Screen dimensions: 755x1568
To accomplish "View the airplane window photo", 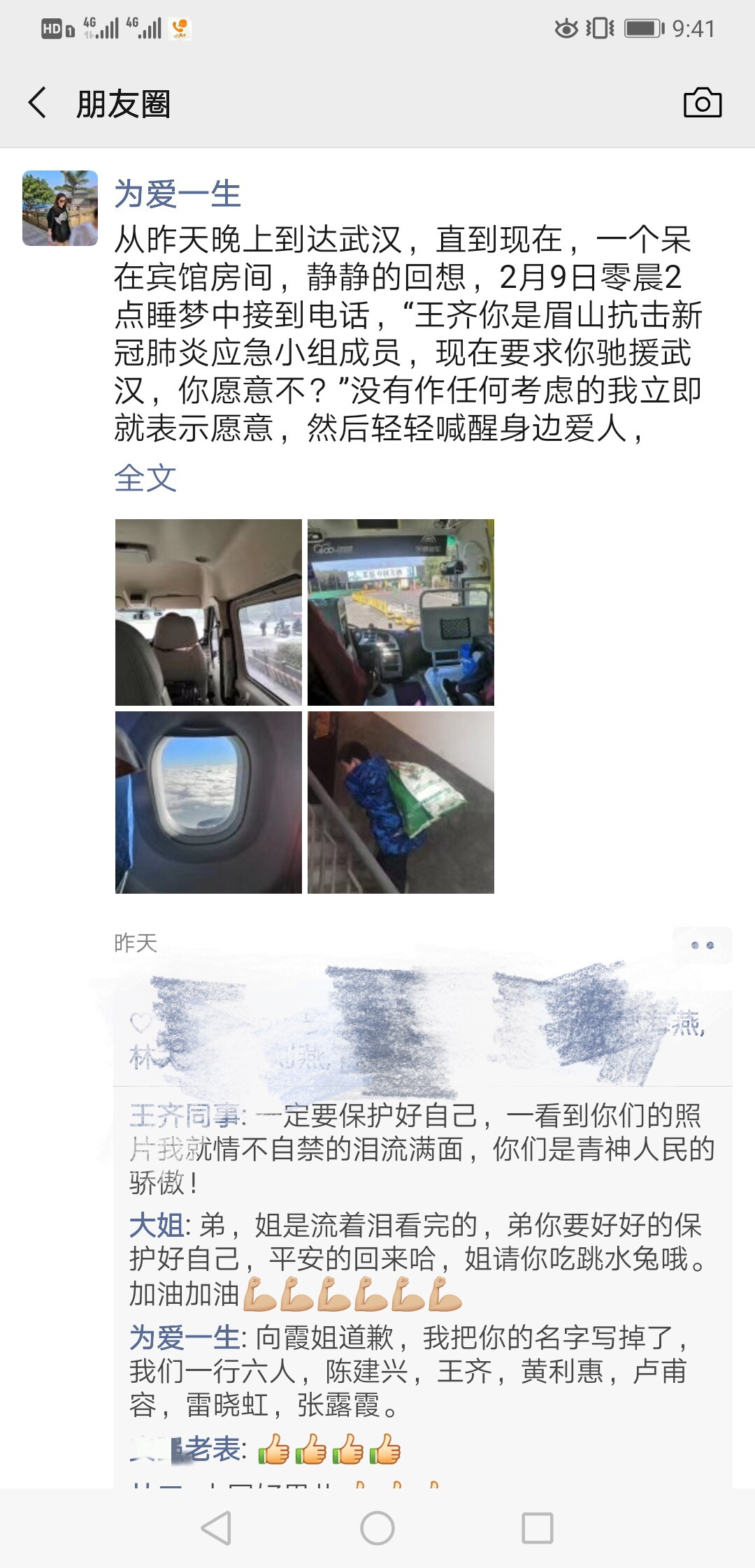I will [x=208, y=802].
